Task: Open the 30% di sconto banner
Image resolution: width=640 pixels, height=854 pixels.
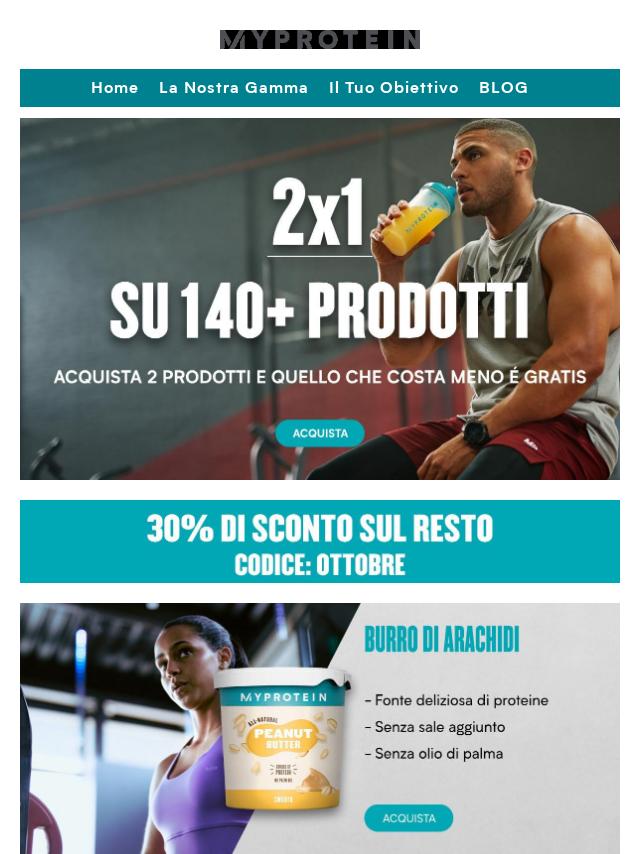Action: 320,542
